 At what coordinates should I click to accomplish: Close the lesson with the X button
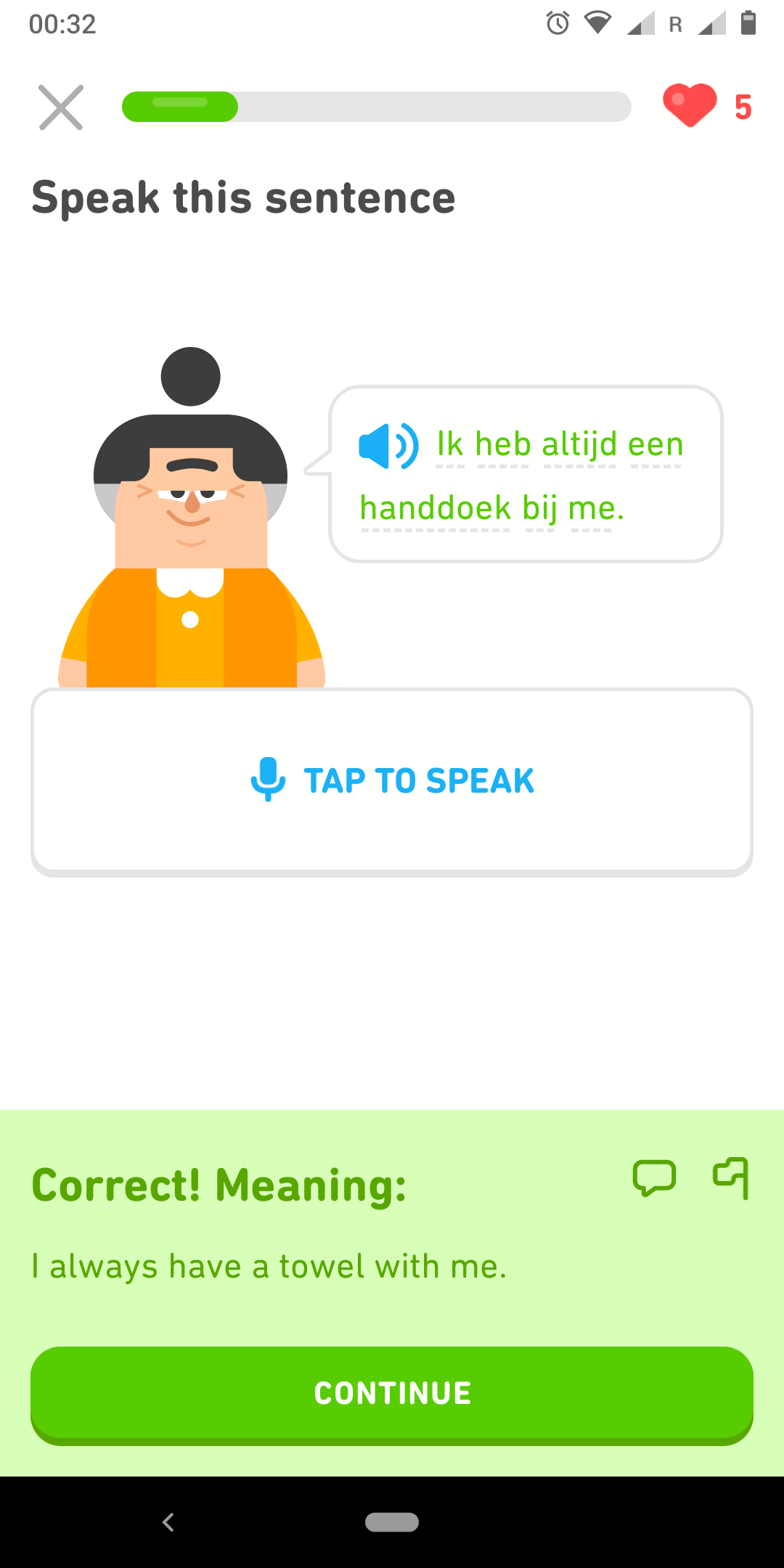point(61,107)
